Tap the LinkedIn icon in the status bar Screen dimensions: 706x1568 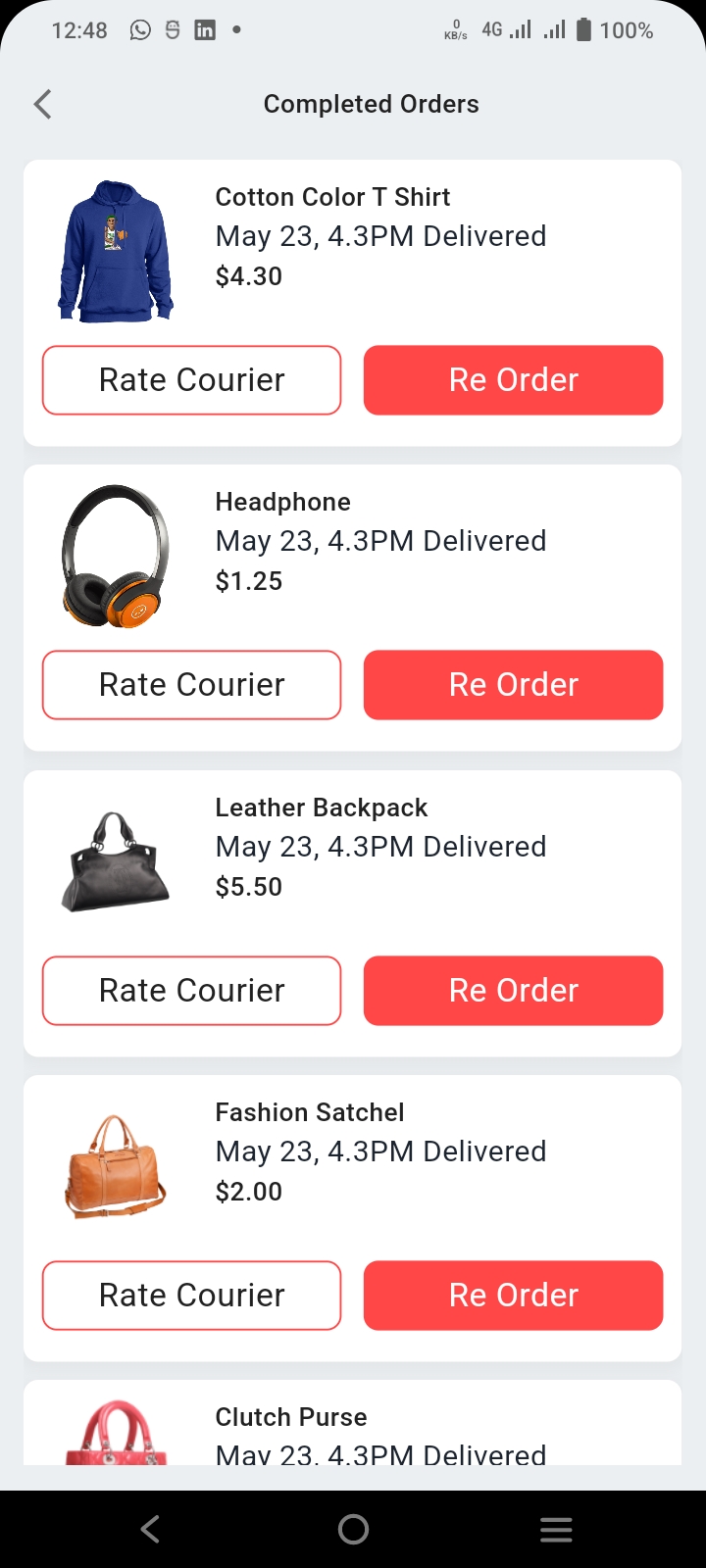[205, 29]
